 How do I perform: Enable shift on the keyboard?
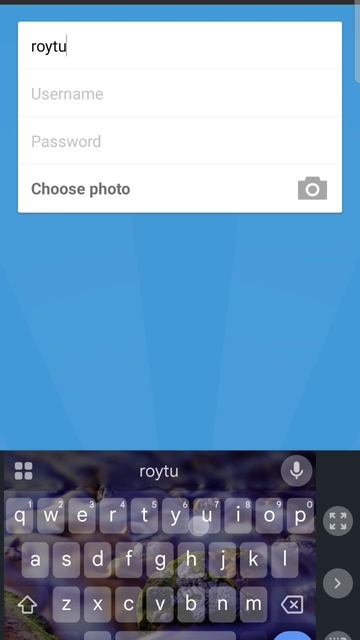point(27,604)
